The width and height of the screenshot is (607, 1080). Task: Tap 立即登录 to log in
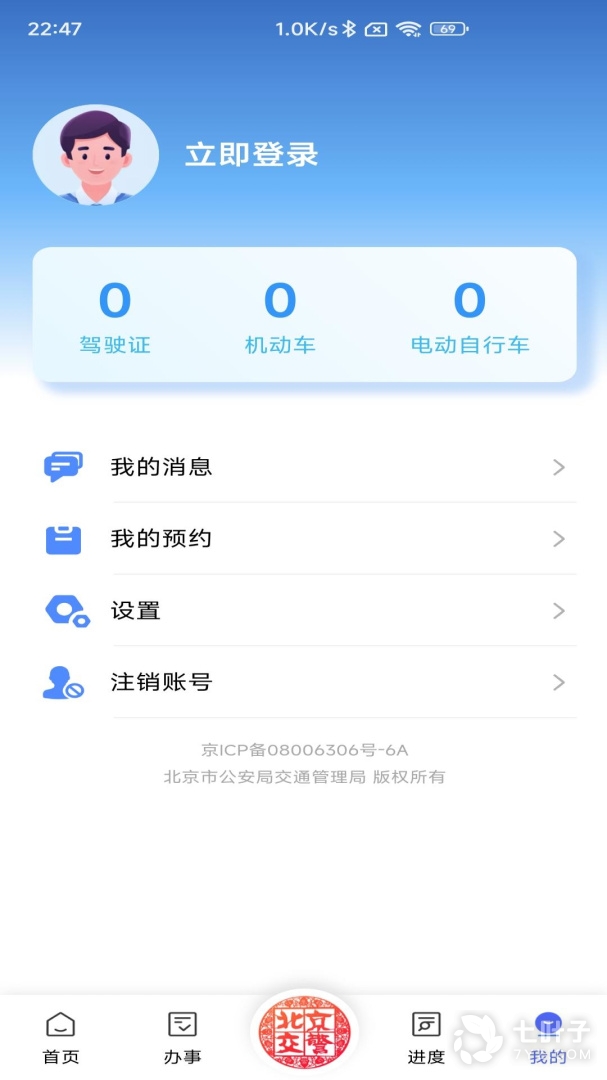[x=251, y=154]
